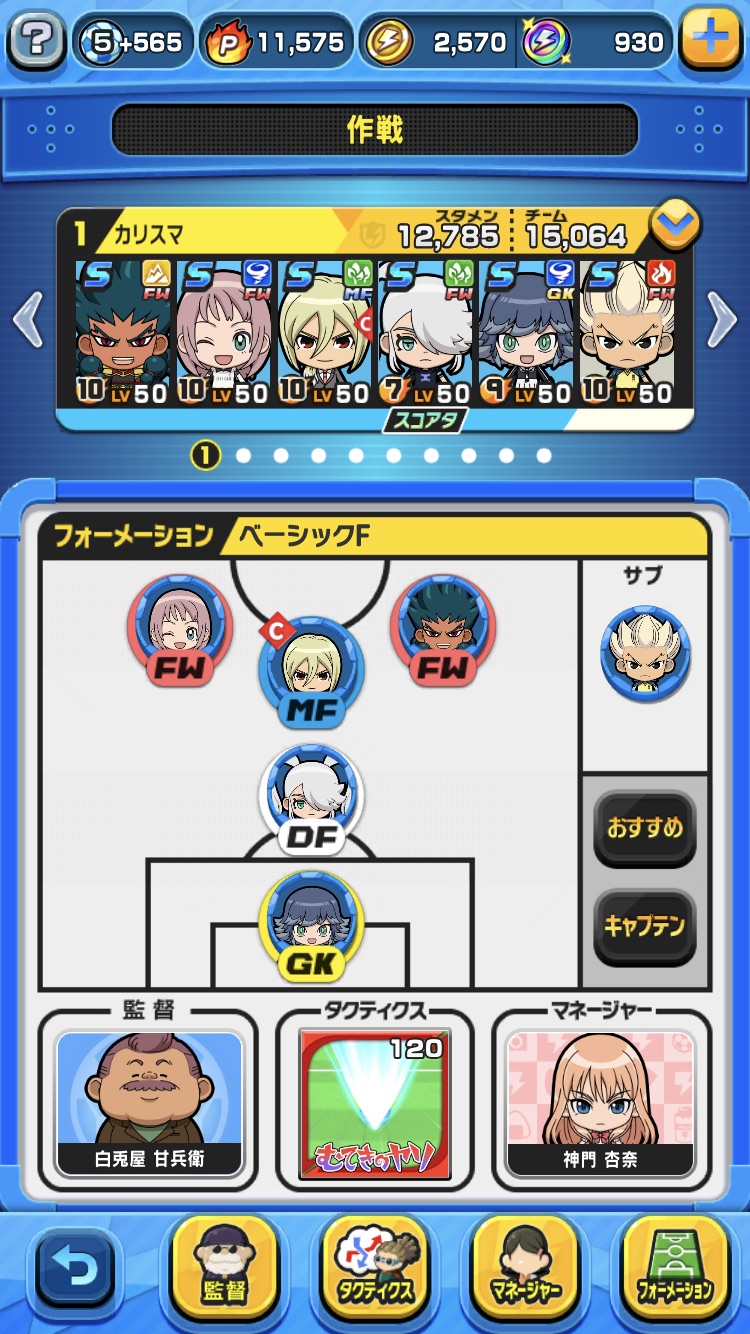Go to the previous team deck

pyautogui.click(x=27, y=321)
